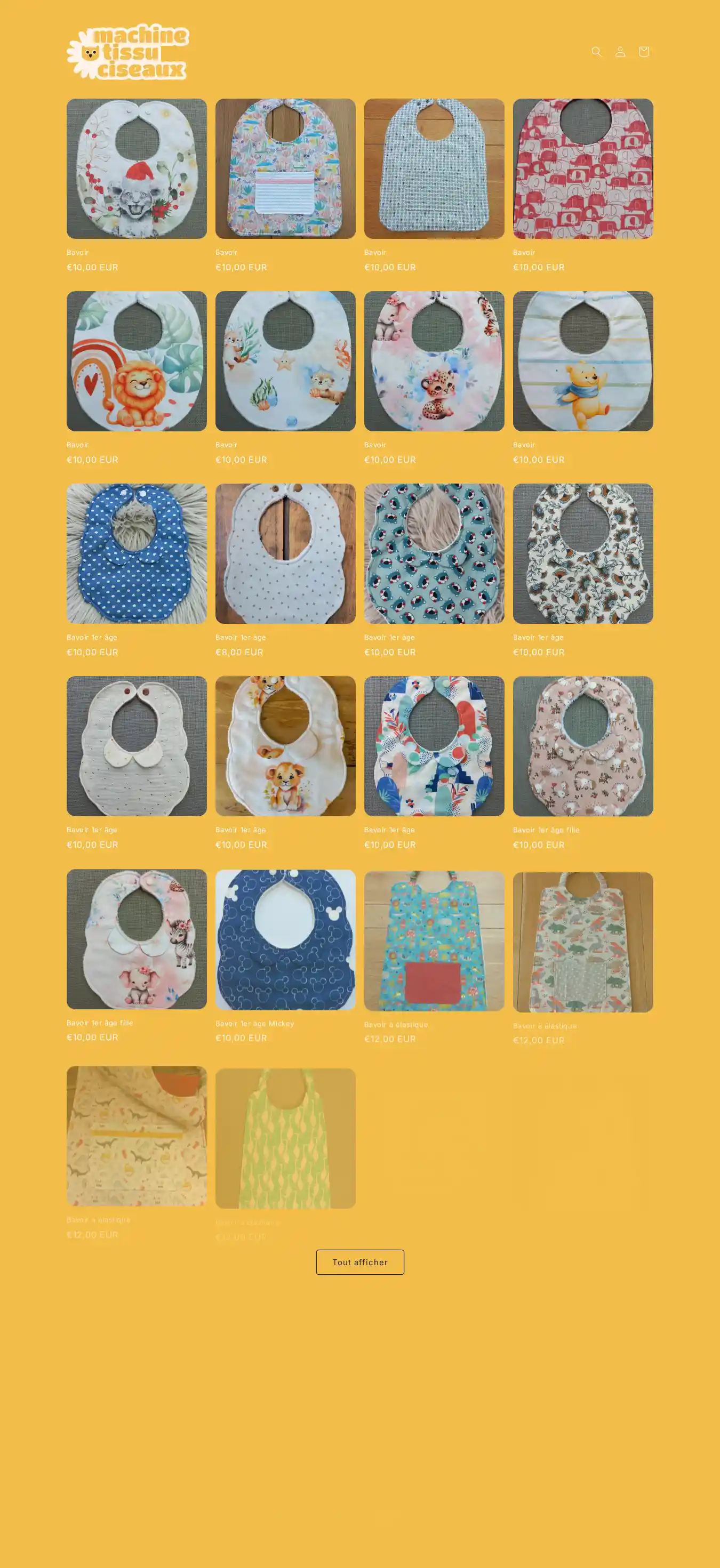Go to homepage via machine tissu ciseaux logo

coord(128,52)
